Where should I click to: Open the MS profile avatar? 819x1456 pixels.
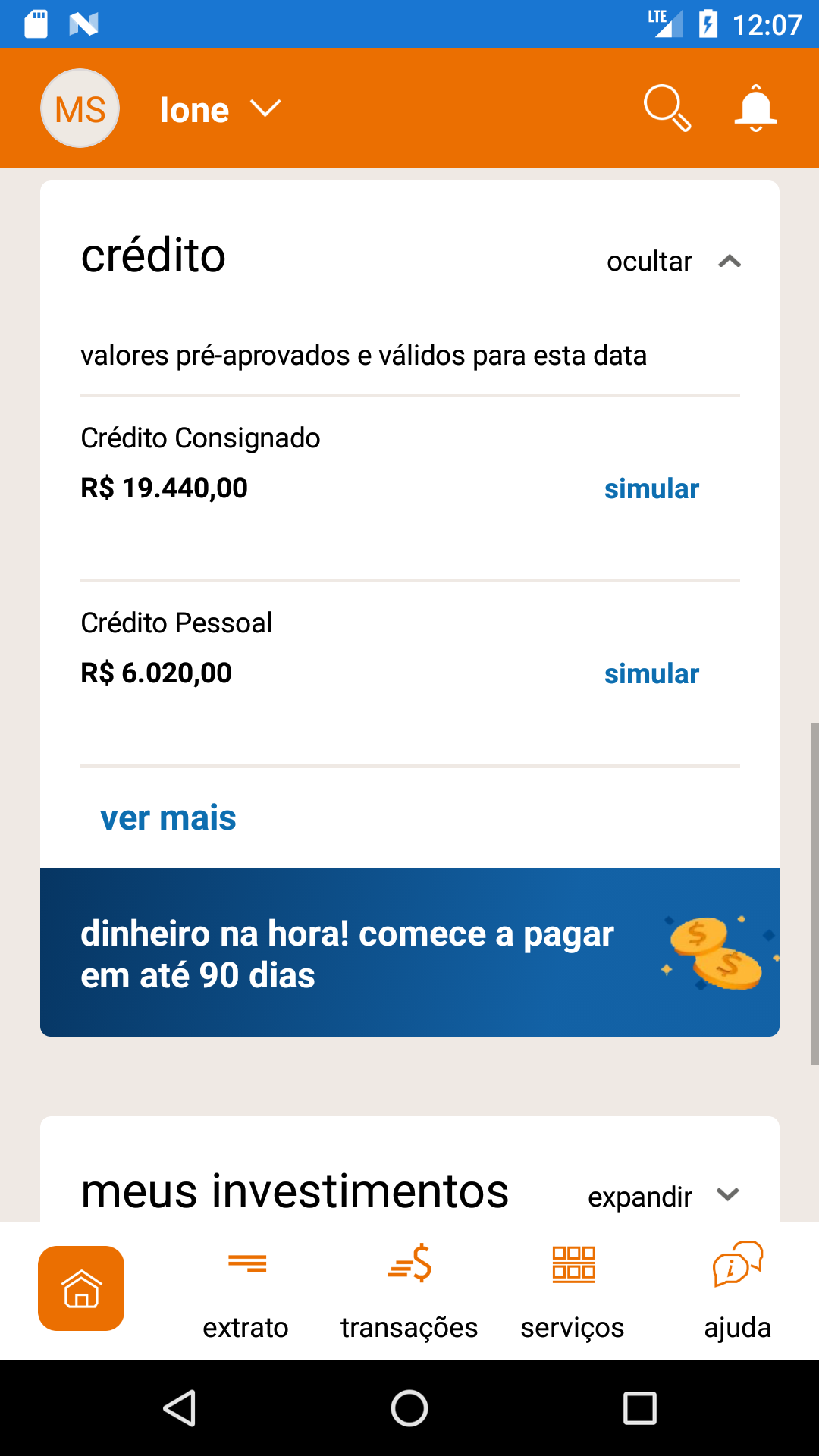(80, 108)
